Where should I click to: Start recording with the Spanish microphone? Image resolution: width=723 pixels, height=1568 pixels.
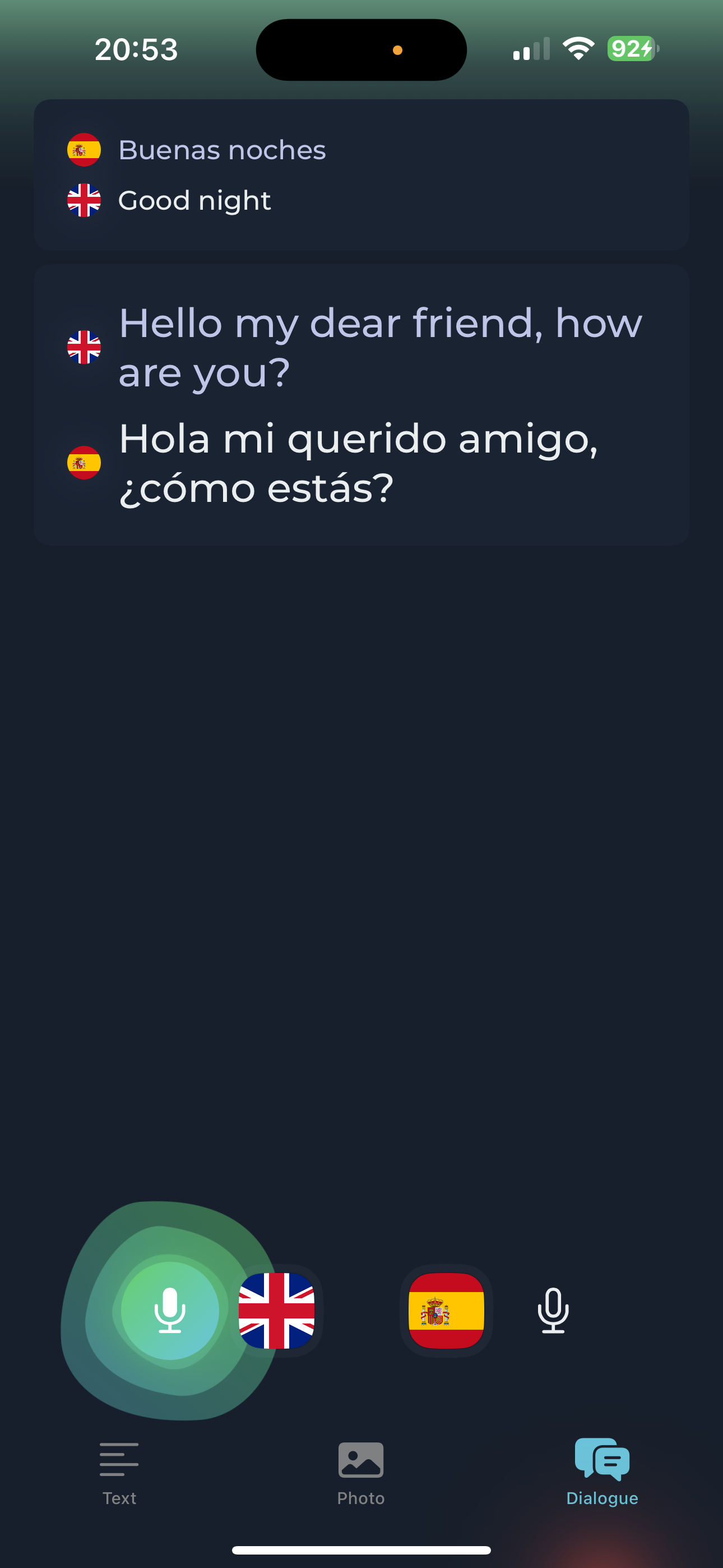pos(553,1310)
